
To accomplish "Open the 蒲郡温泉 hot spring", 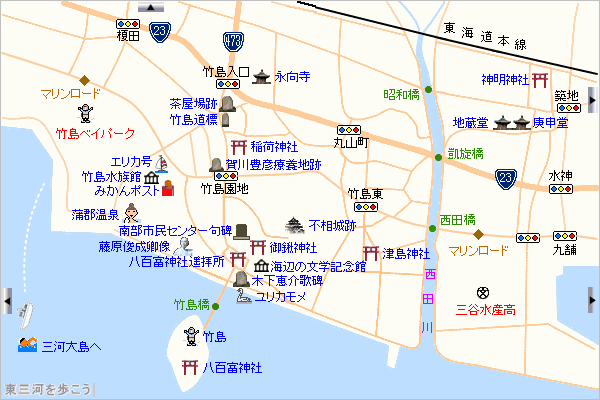I will click(x=95, y=214).
